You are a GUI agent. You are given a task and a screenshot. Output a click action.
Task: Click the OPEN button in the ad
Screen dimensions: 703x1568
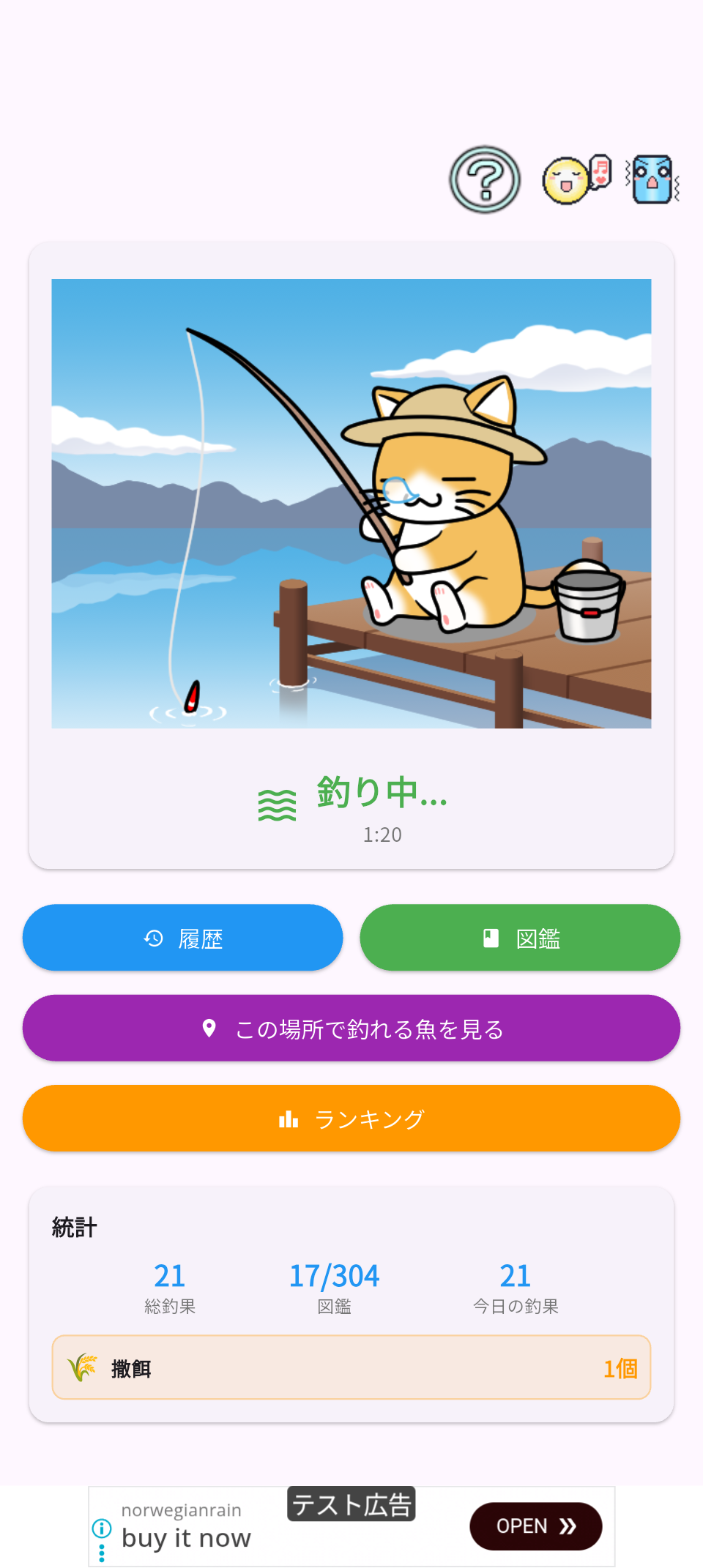click(x=535, y=1526)
